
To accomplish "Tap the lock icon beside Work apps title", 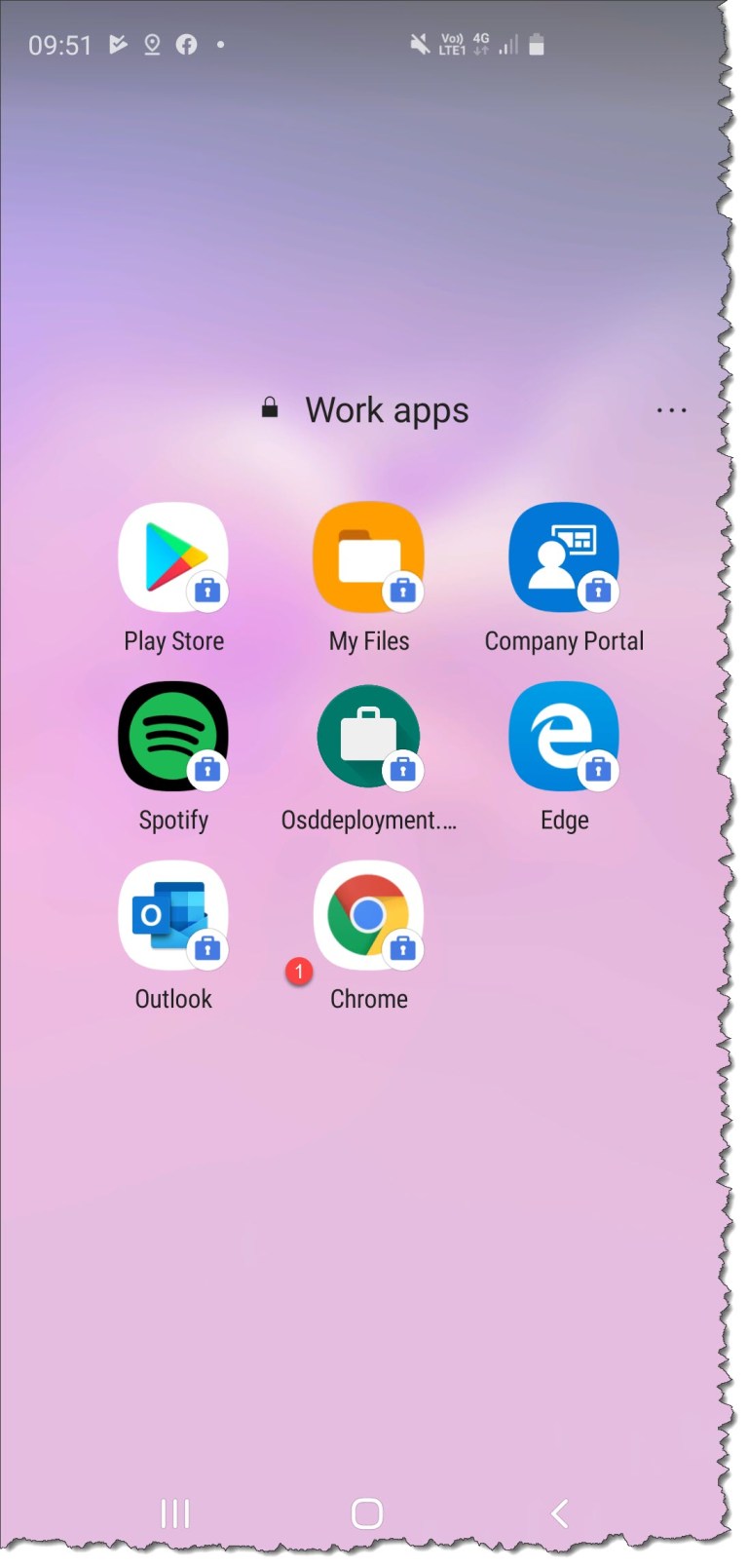I will [269, 406].
